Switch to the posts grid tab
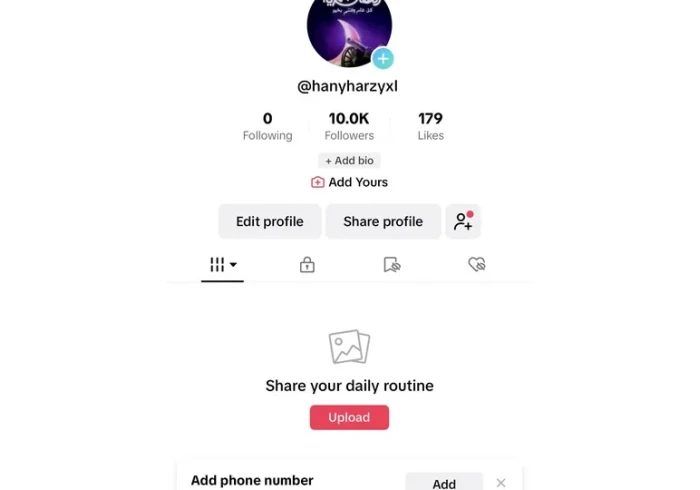The width and height of the screenshot is (700, 490). [x=222, y=265]
